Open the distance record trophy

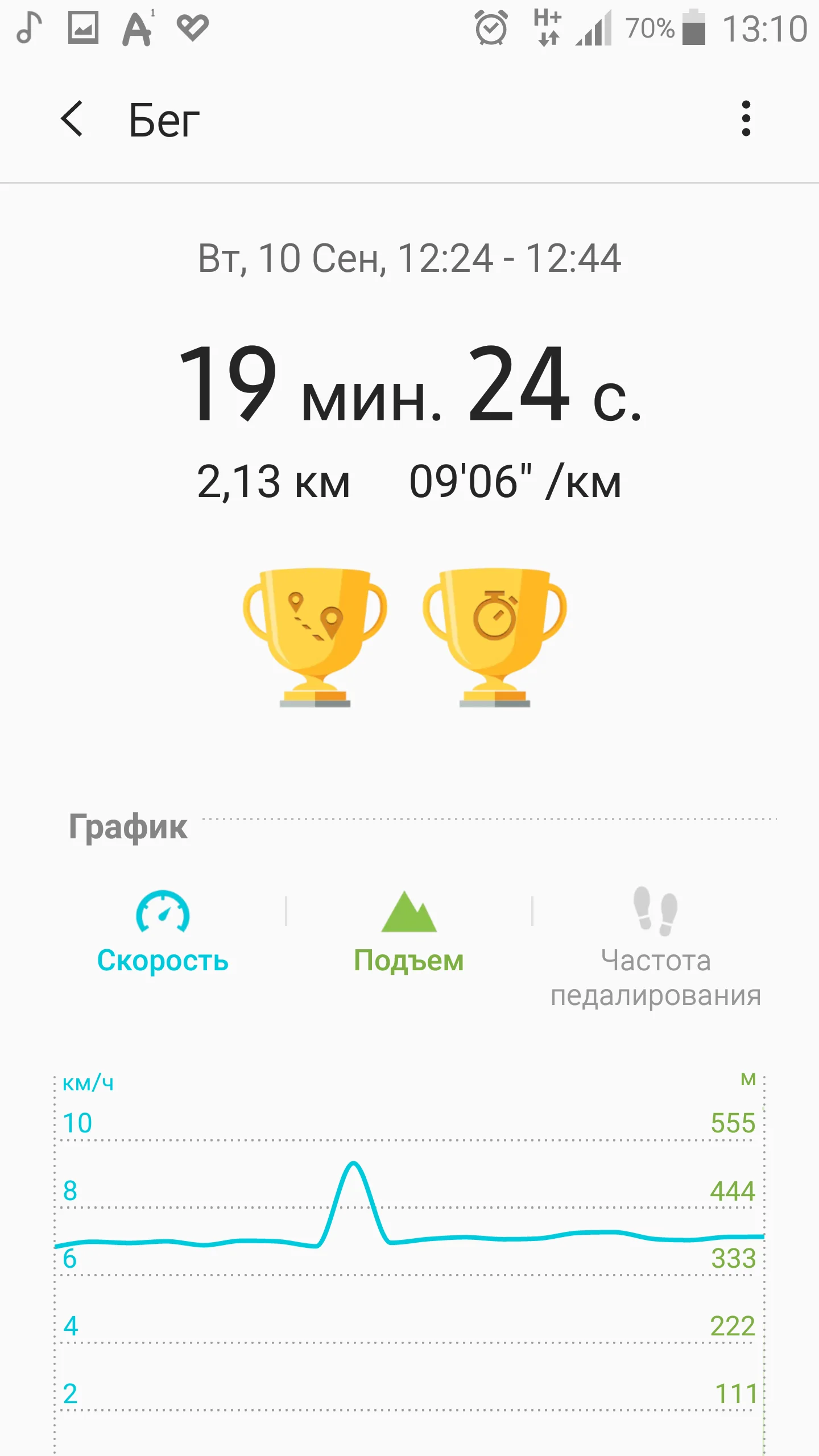[x=315, y=637]
